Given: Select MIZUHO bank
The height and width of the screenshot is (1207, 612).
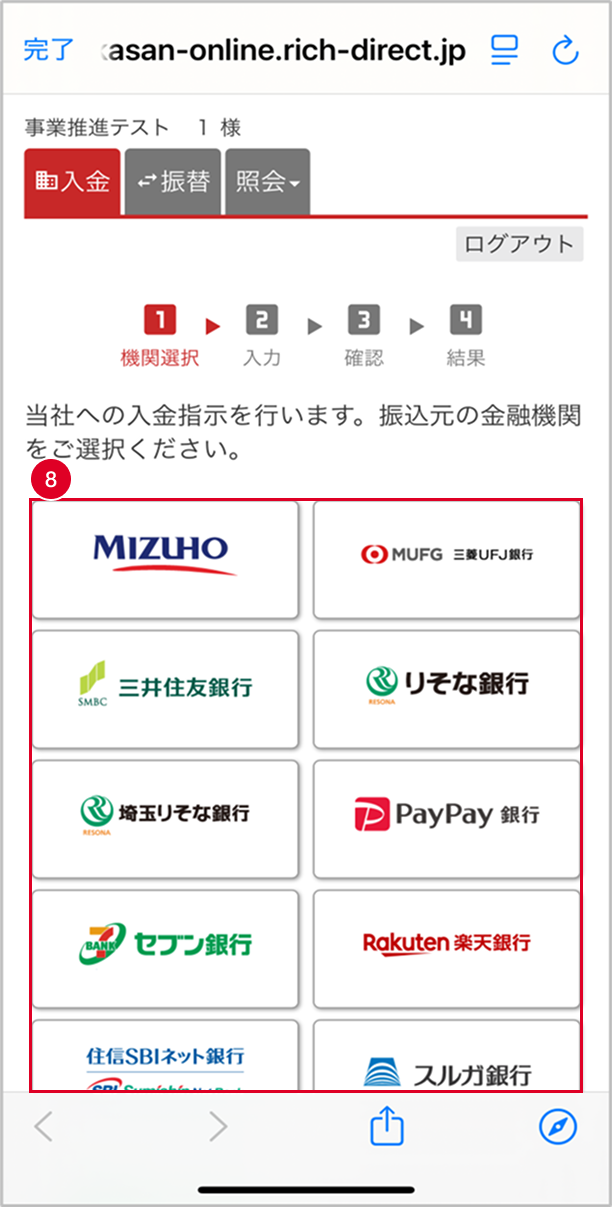Looking at the screenshot, I should pos(166,559).
